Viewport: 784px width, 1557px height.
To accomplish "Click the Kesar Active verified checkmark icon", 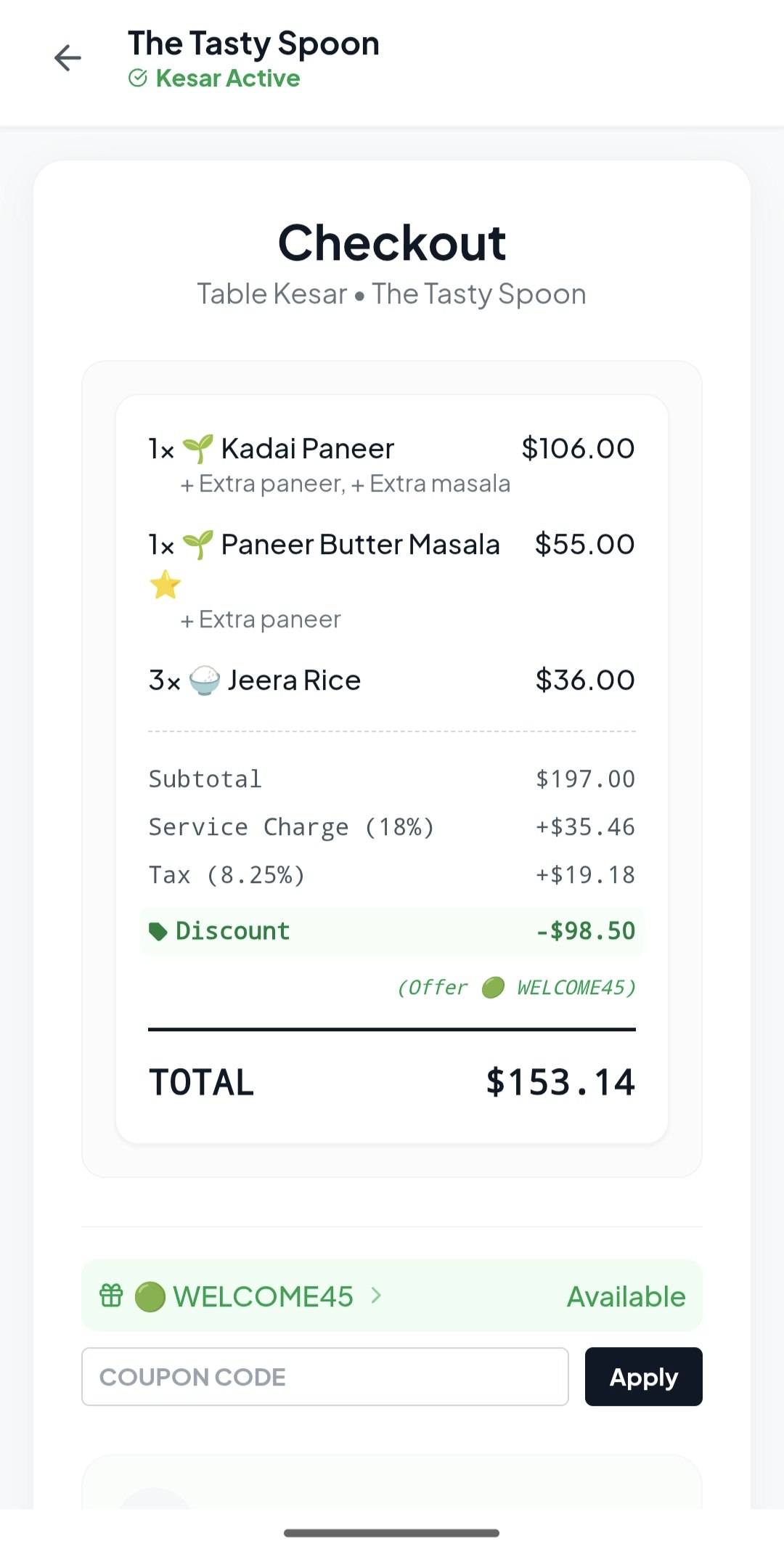I will (139, 77).
